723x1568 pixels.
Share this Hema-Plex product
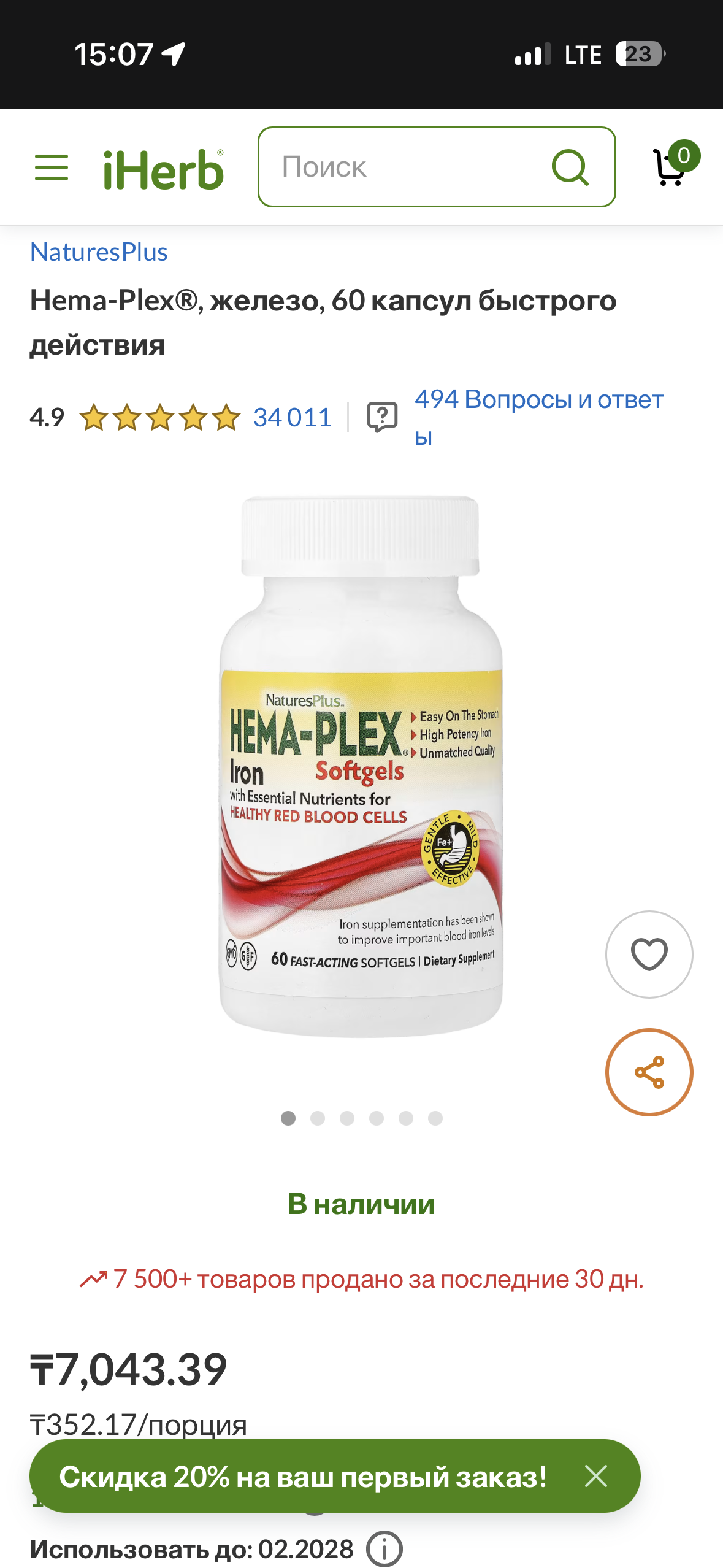click(649, 1072)
